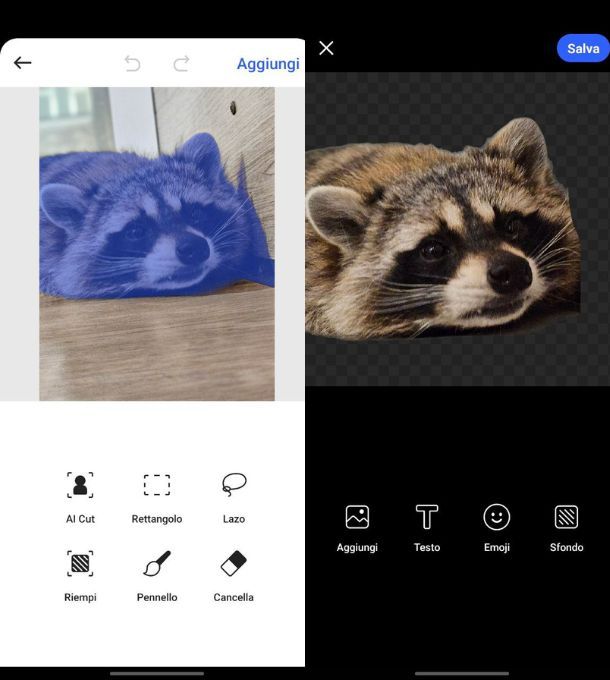Tap Aggiungi at the top right
610x680 pixels.
coord(267,64)
